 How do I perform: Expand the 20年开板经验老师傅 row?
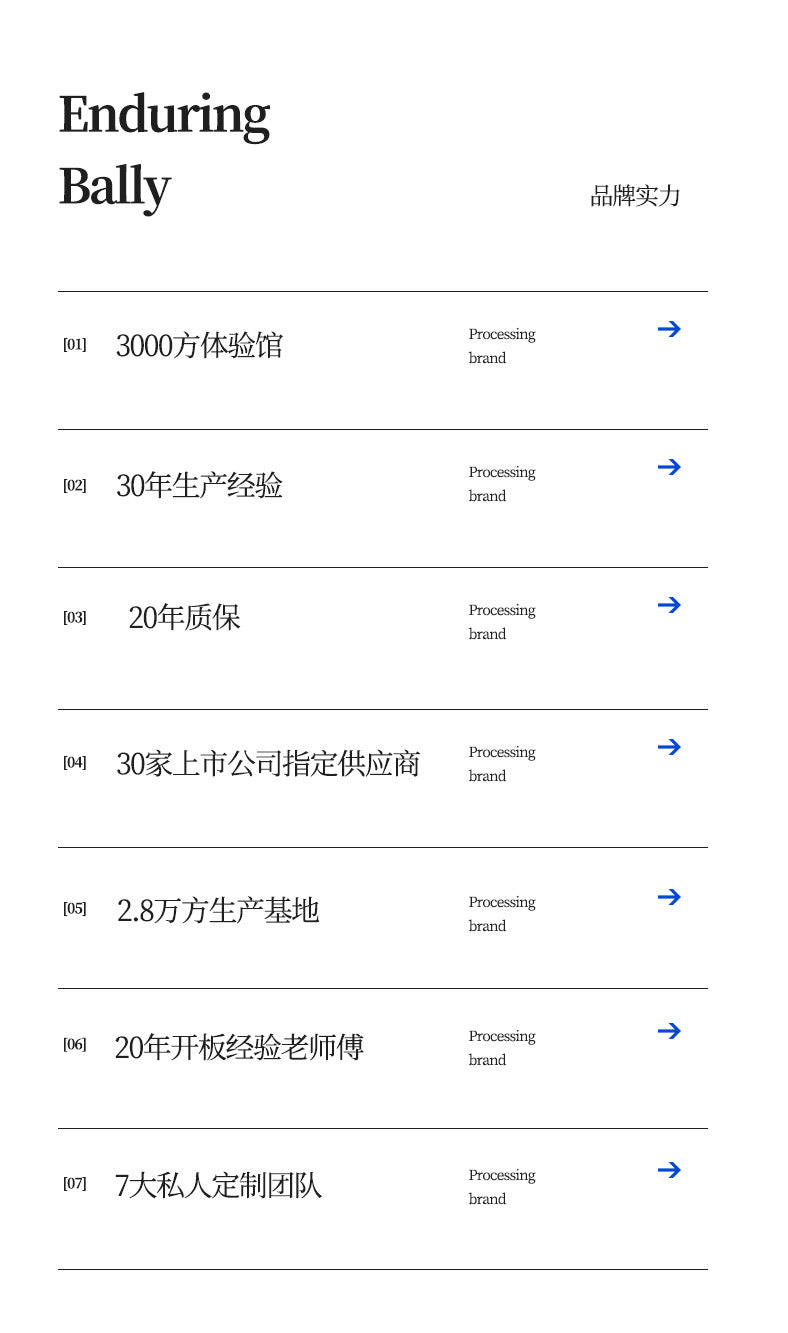[241, 1047]
